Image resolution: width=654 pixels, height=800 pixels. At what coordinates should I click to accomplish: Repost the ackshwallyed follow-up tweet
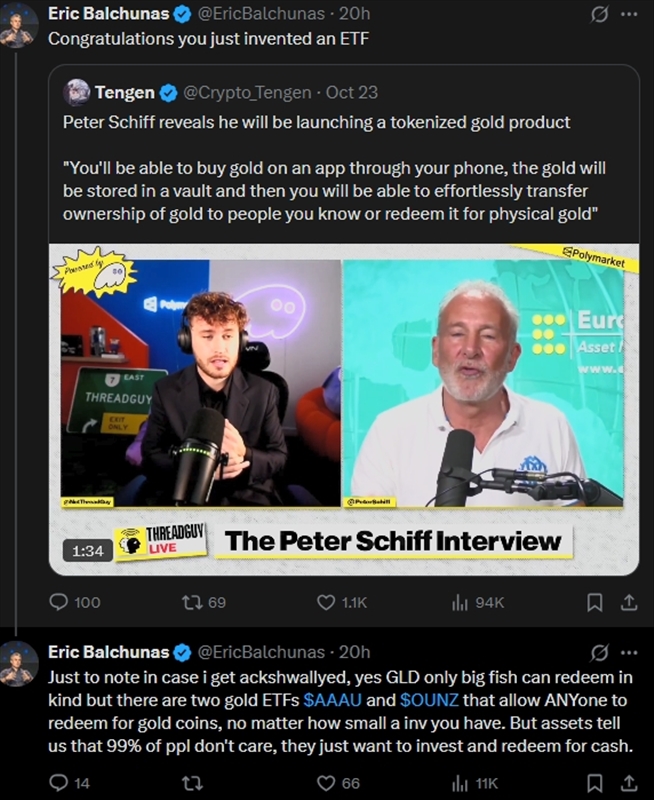click(x=190, y=783)
